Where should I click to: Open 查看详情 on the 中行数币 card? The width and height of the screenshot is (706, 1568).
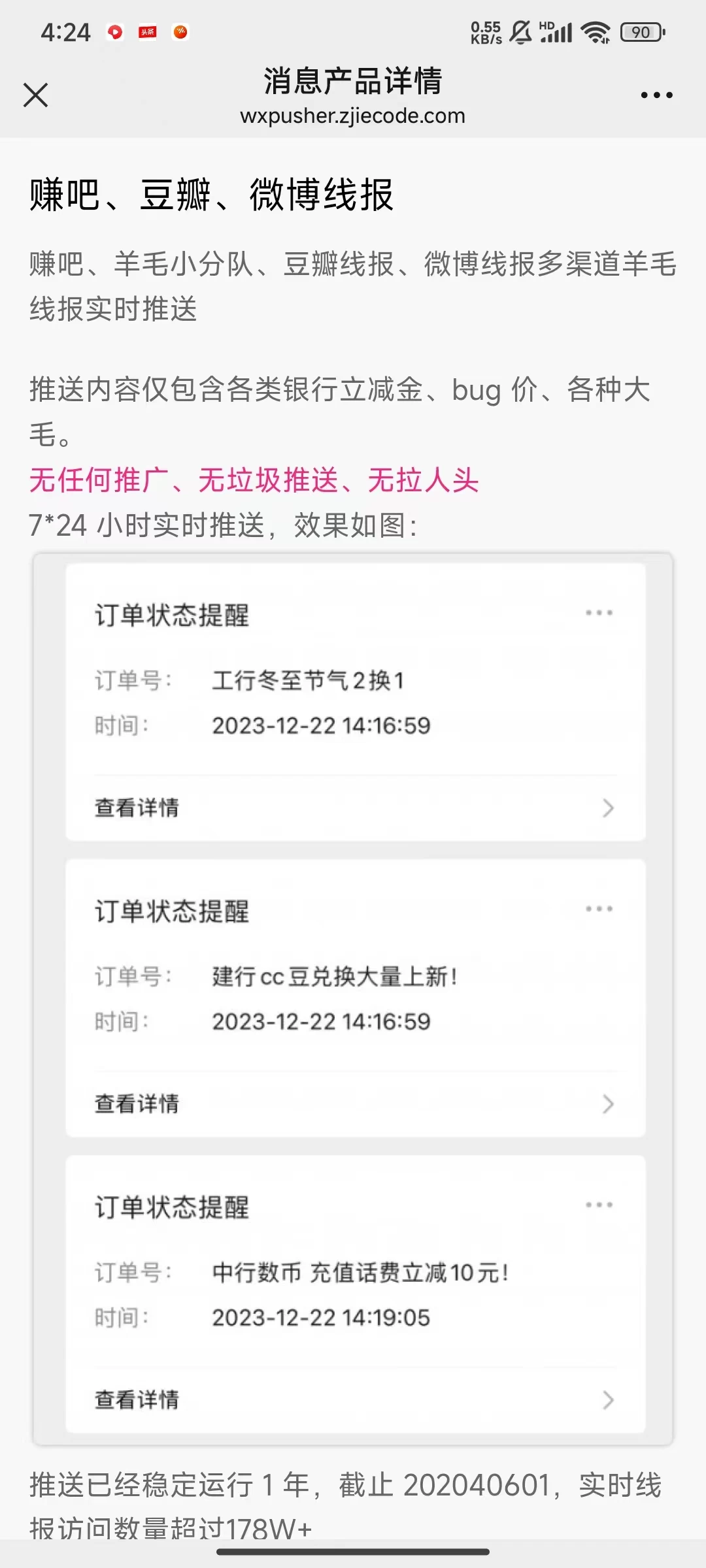pyautogui.click(x=137, y=1399)
